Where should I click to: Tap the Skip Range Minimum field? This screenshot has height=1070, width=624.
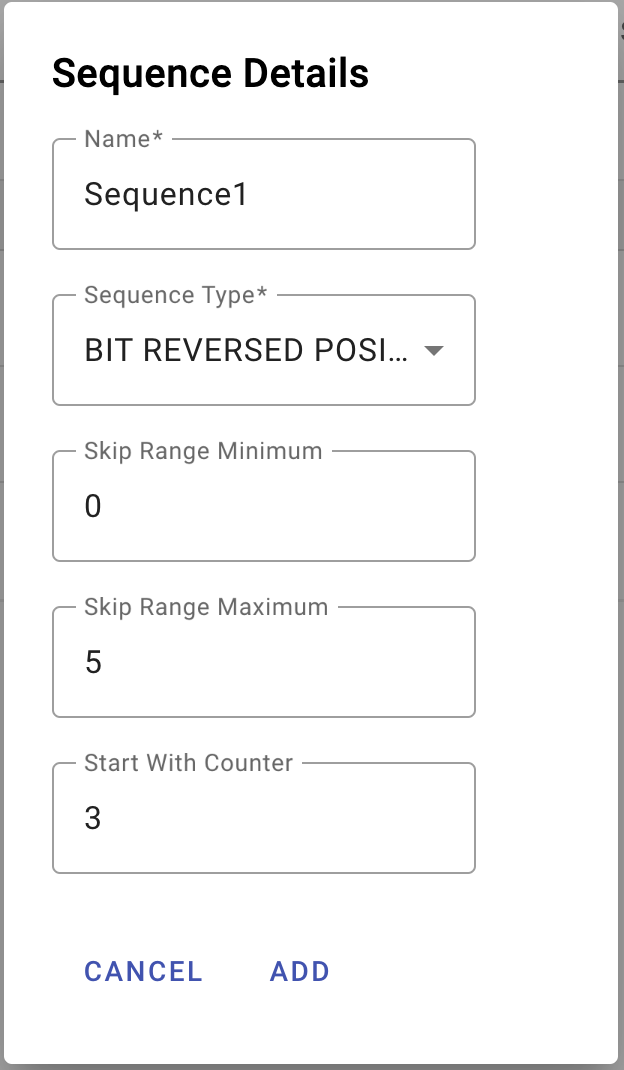point(264,506)
